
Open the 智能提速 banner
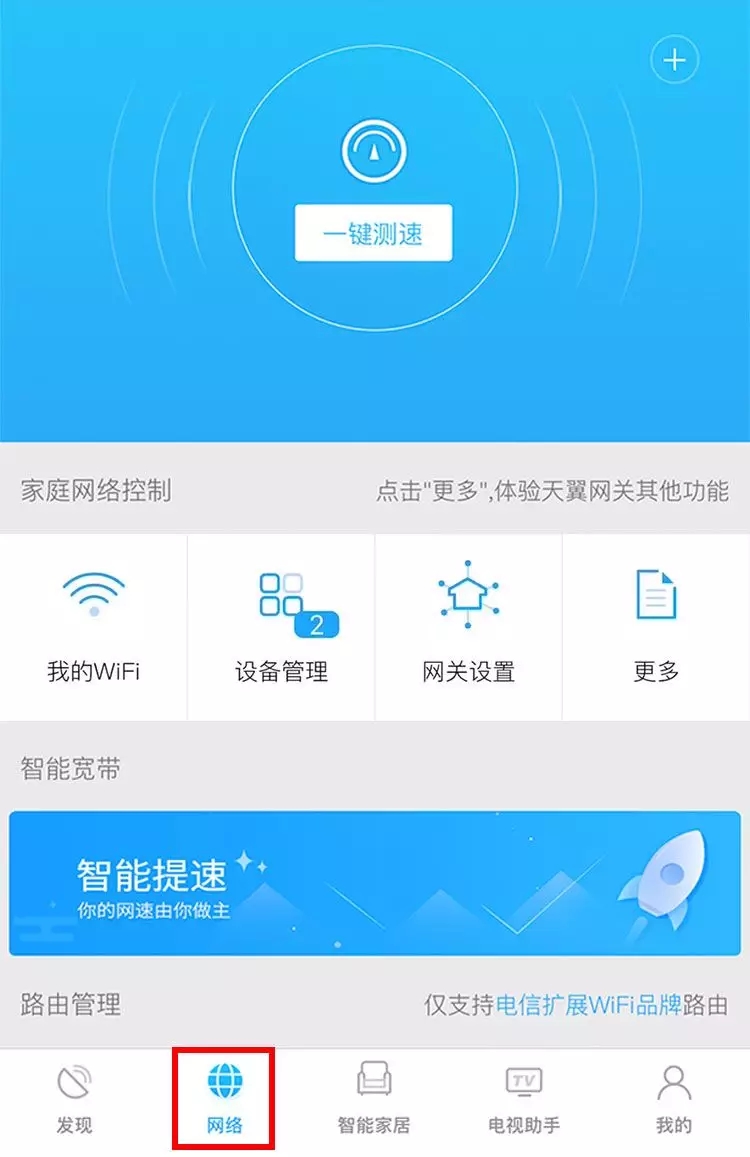coord(375,883)
